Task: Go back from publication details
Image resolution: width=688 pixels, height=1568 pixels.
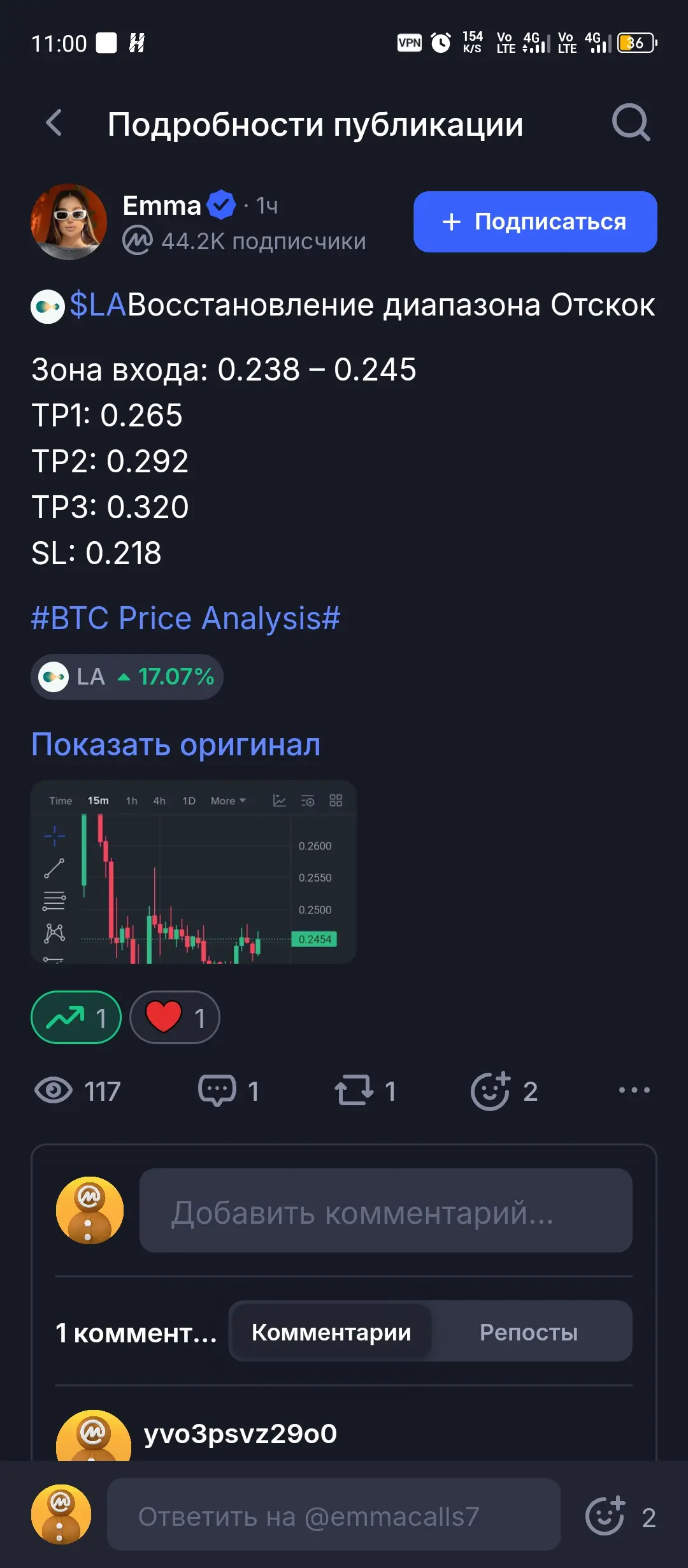Action: 55,122
